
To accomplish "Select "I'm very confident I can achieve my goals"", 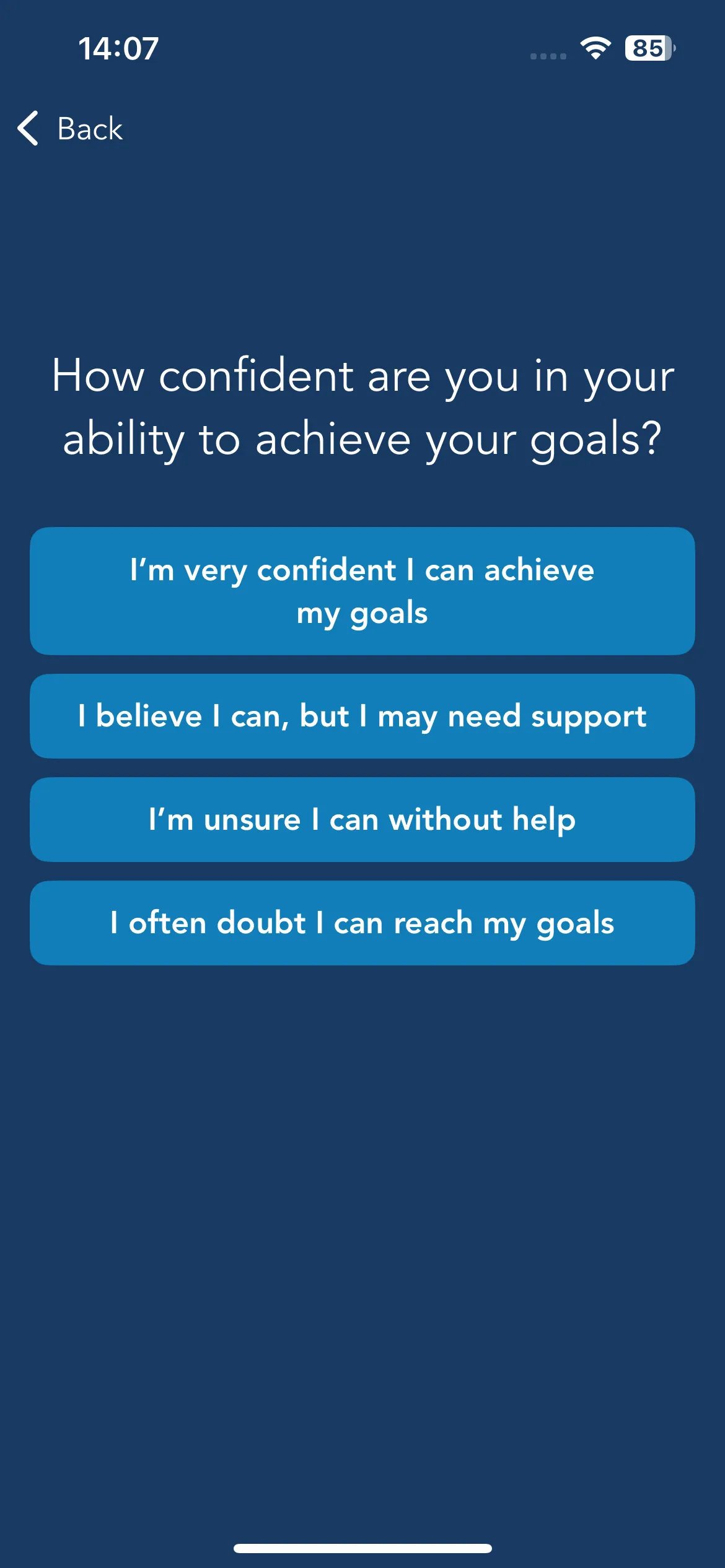I will point(362,591).
